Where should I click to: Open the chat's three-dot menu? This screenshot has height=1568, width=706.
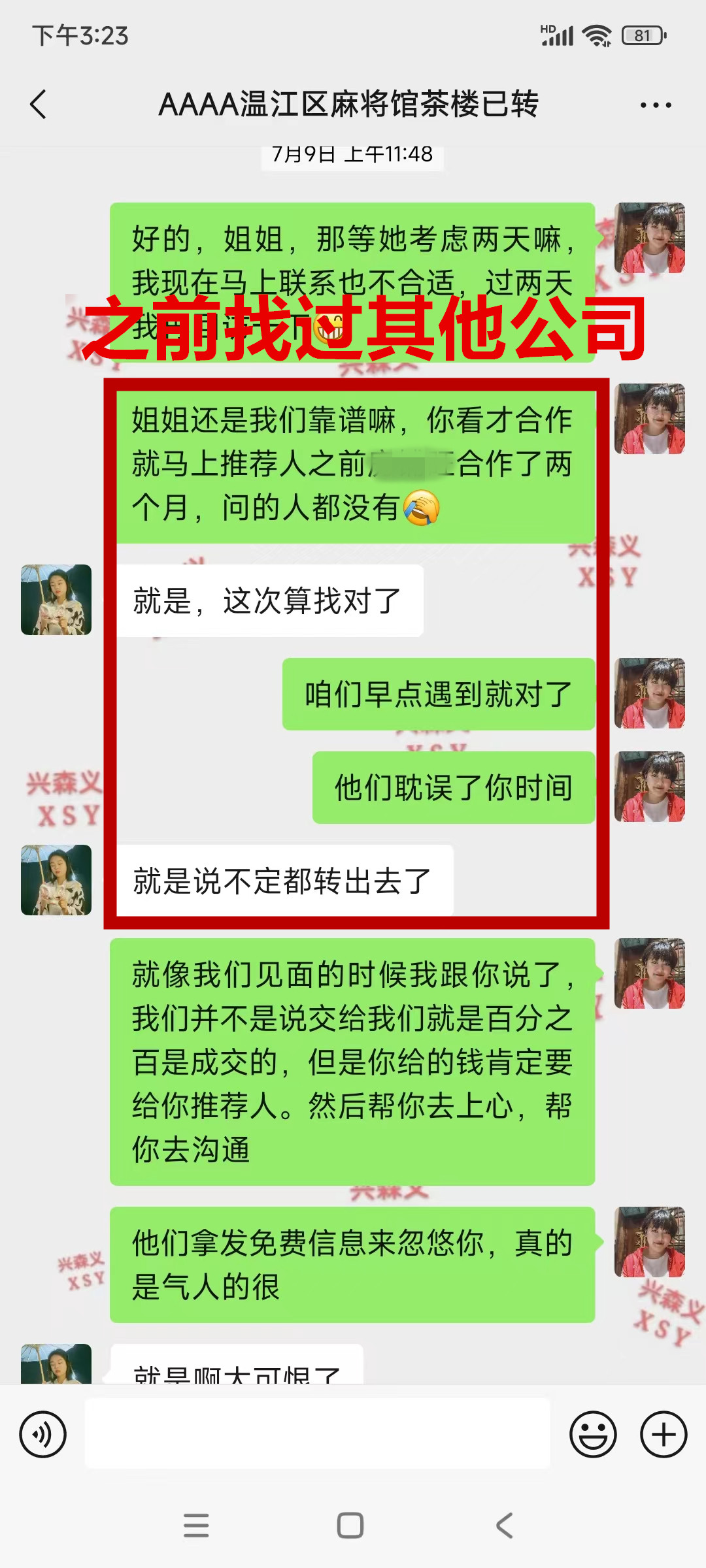tap(655, 105)
